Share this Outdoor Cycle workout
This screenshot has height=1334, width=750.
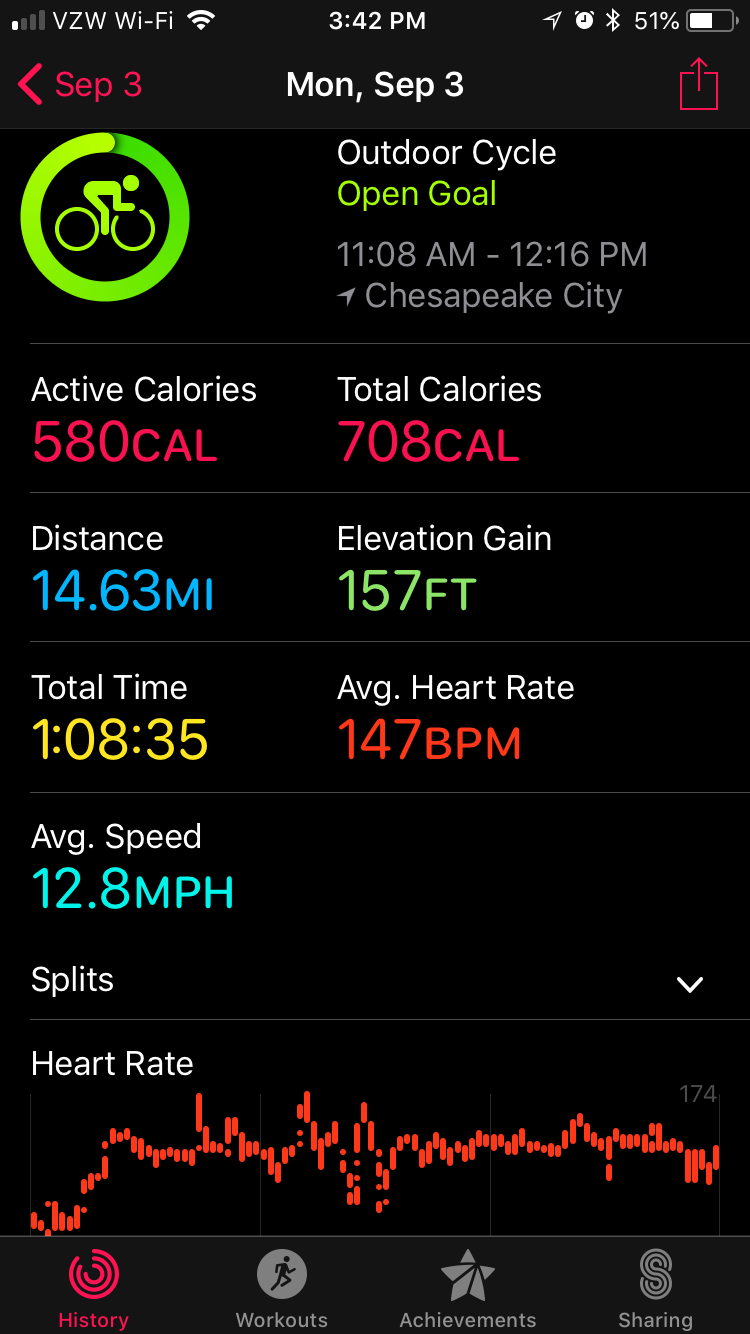pyautogui.click(x=698, y=86)
